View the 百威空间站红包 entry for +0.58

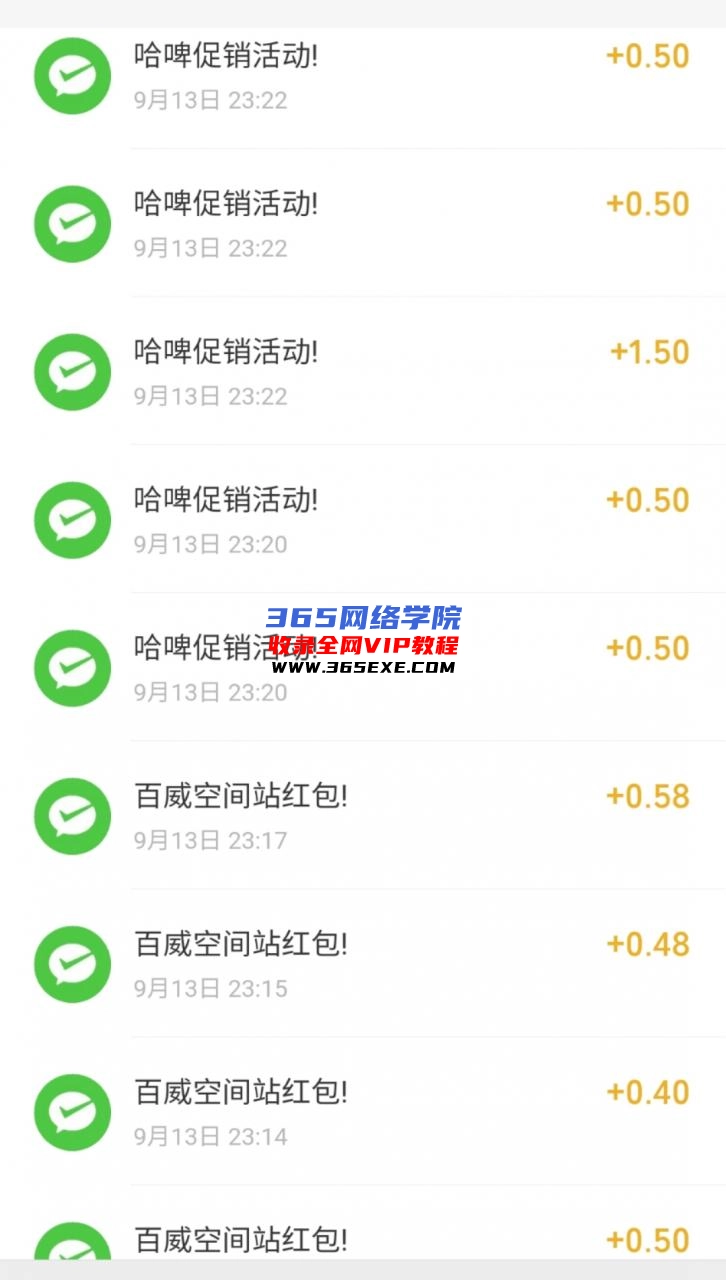(x=400, y=815)
